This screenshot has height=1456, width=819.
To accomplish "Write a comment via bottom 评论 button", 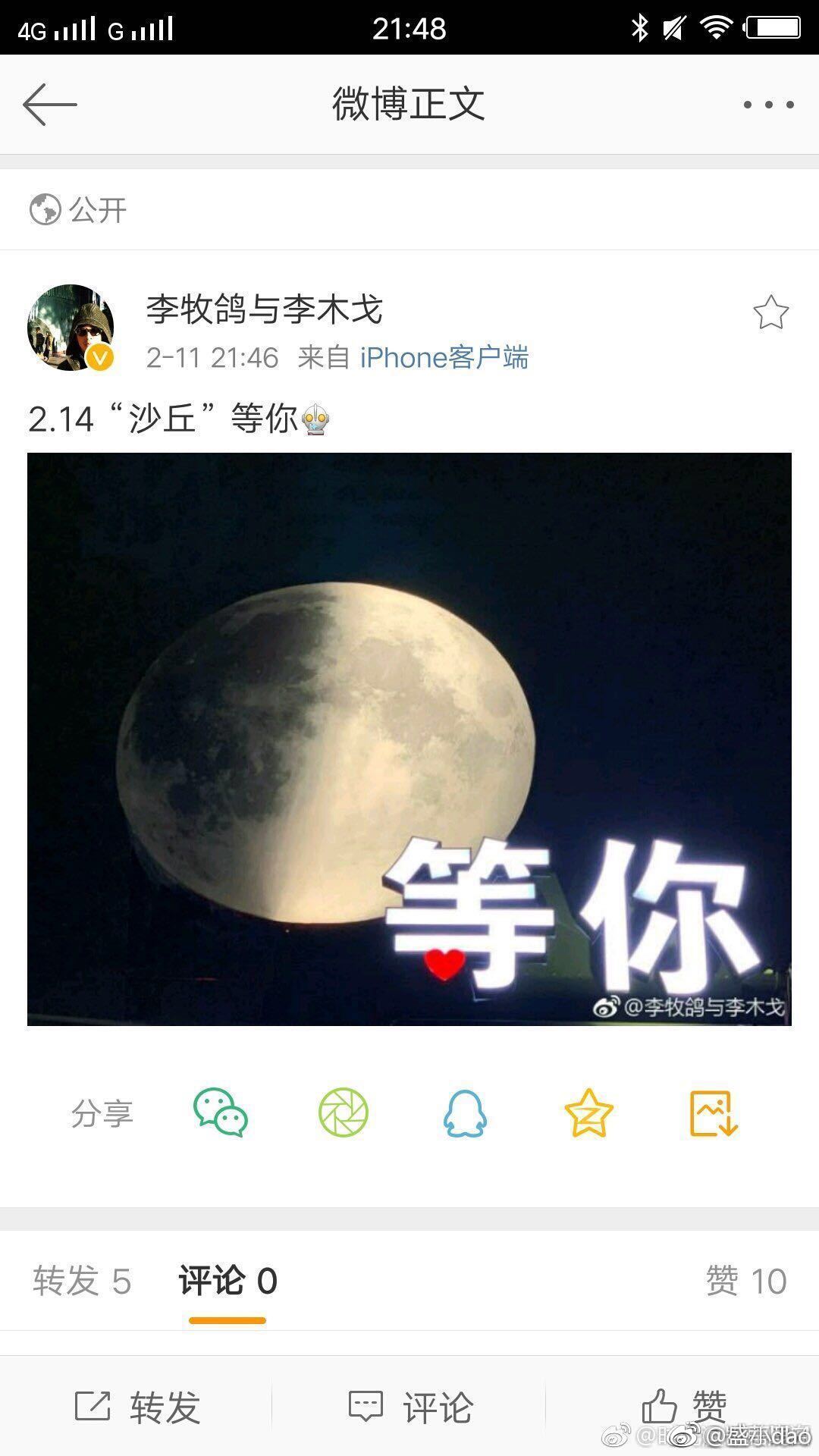I will (x=410, y=1407).
